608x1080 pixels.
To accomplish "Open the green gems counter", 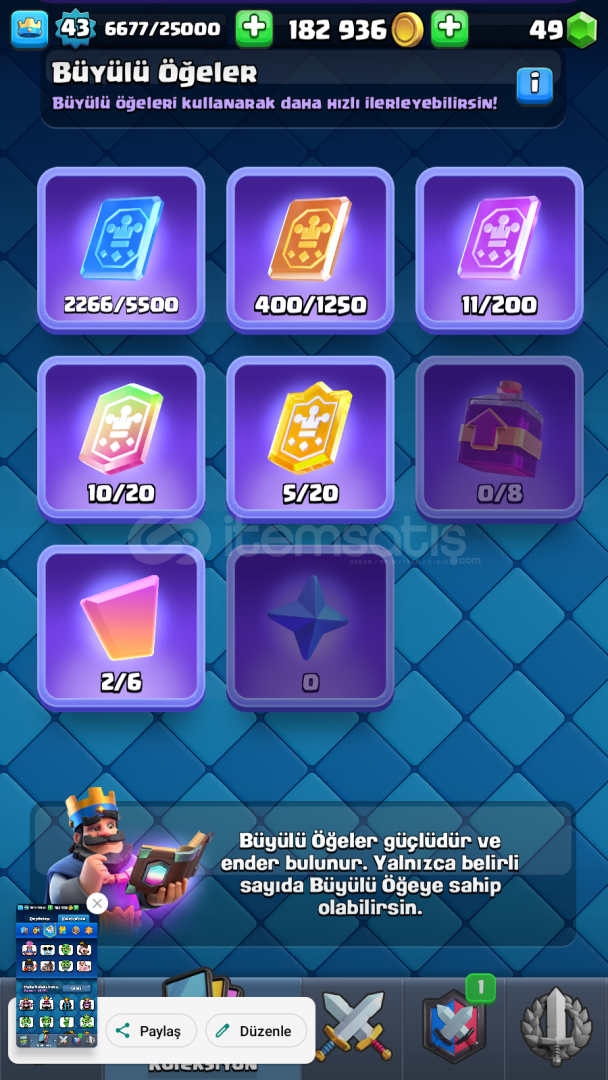I will [563, 30].
